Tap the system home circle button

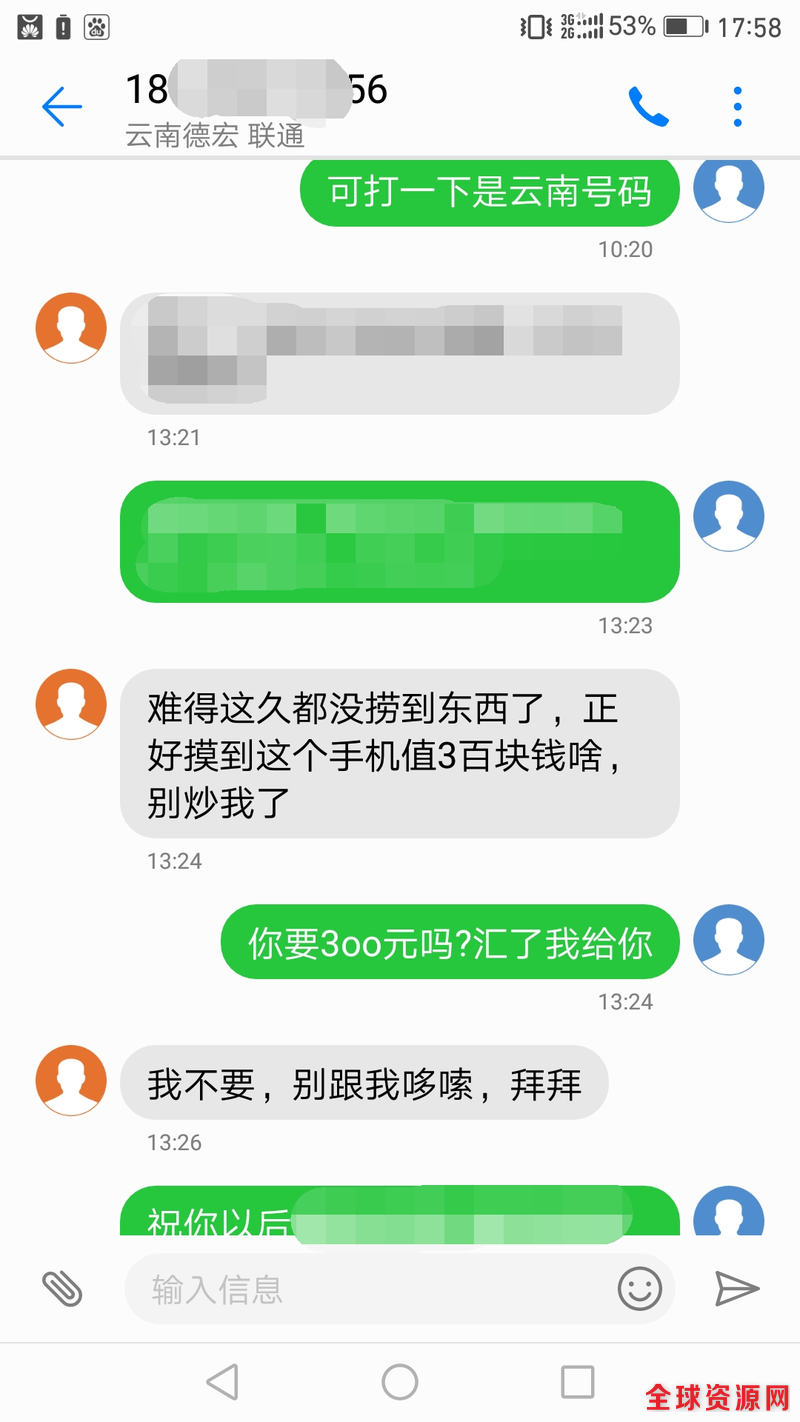[400, 1382]
